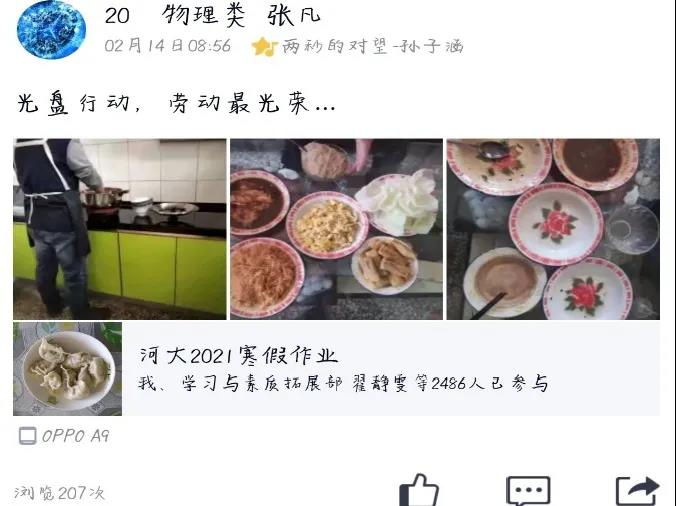View the cooking-at-stove photo

coord(119,229)
